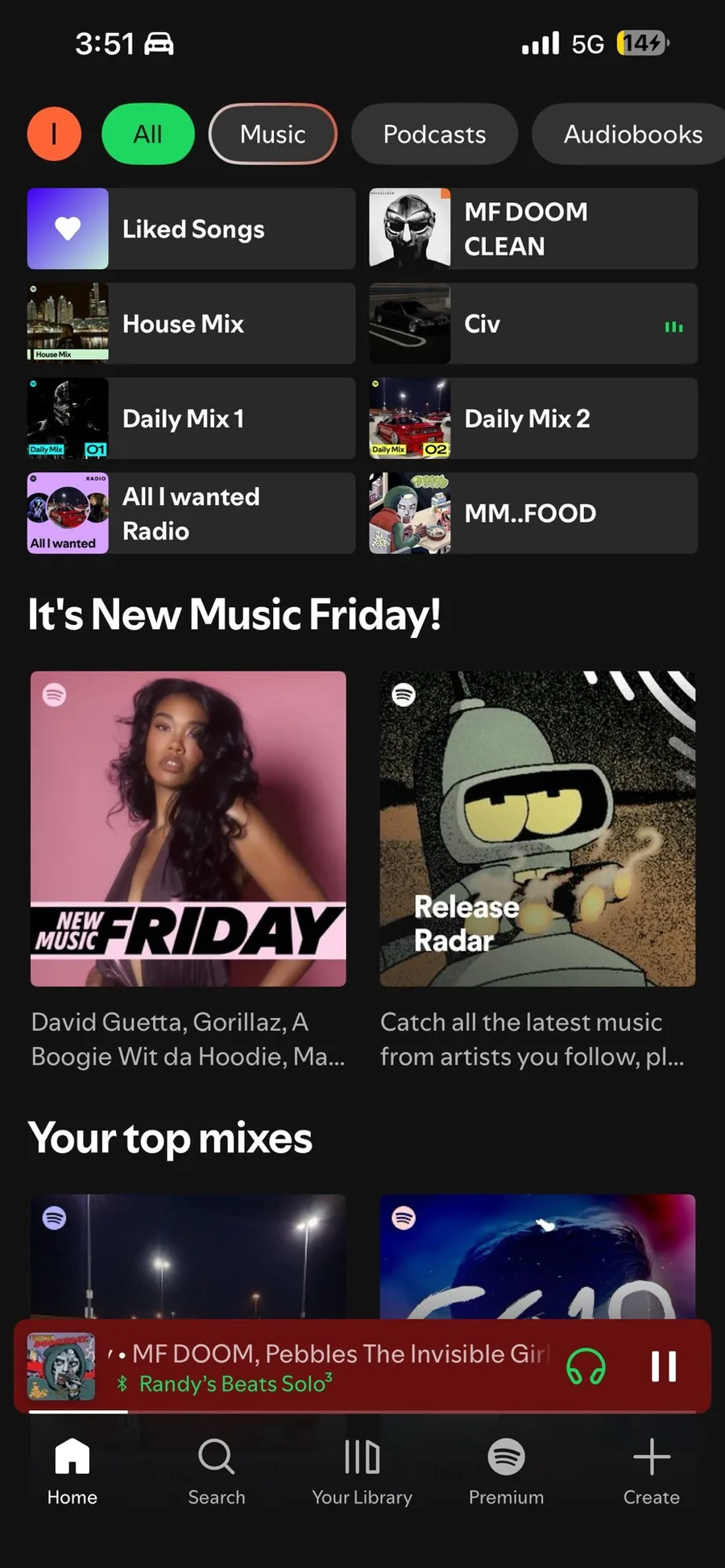Screen dimensions: 725x1568
Task: Open the Civ playlist
Action: click(532, 324)
